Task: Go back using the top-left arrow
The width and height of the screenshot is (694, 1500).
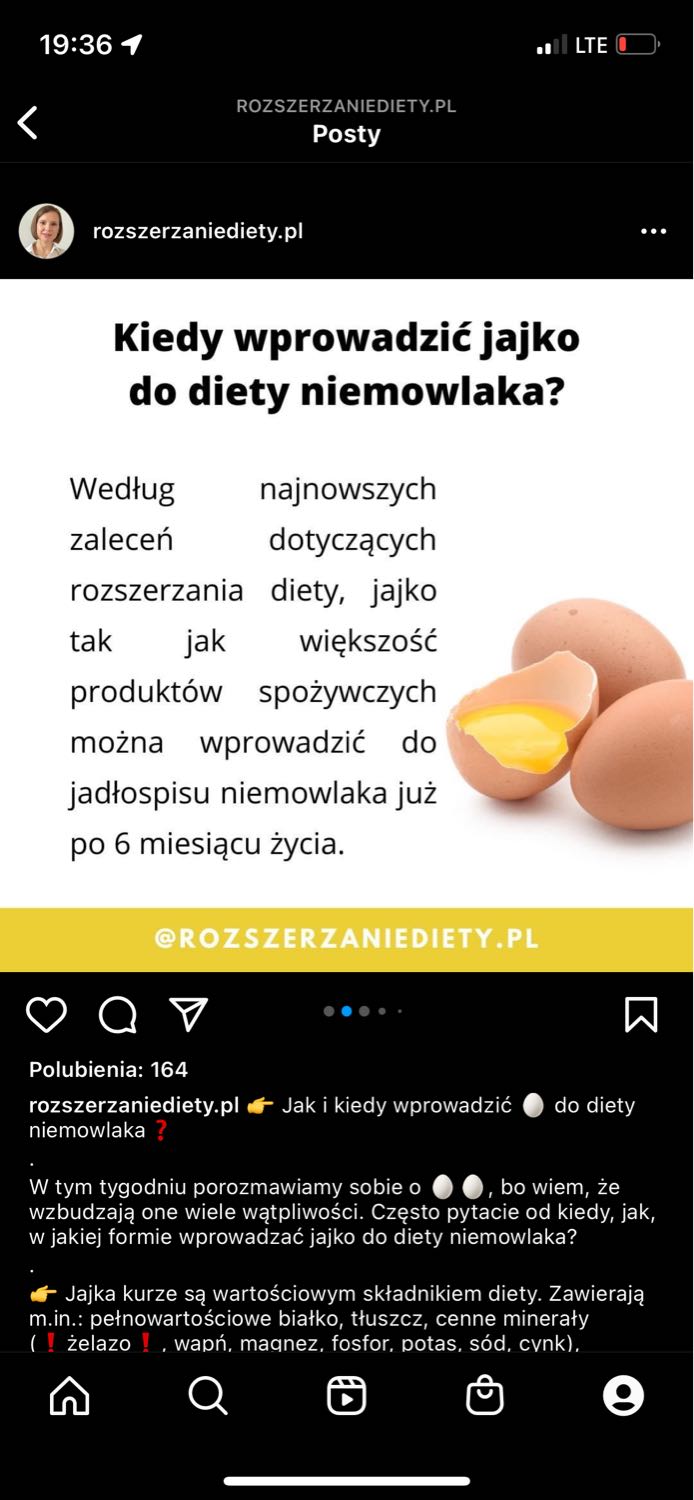Action: click(28, 123)
